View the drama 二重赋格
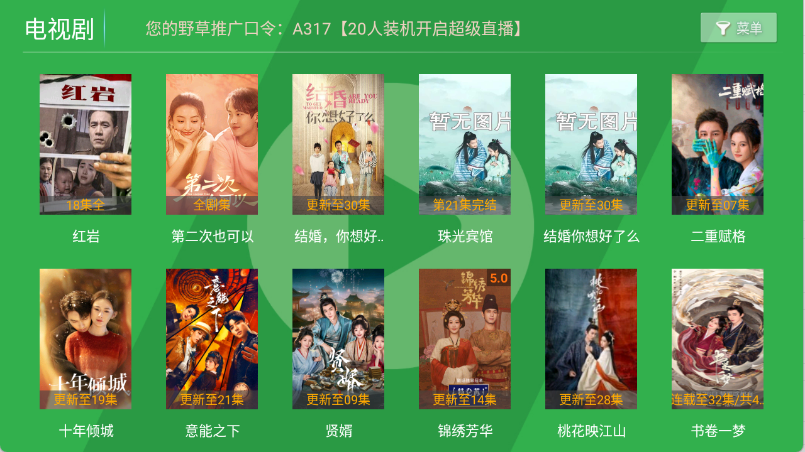 717,144
